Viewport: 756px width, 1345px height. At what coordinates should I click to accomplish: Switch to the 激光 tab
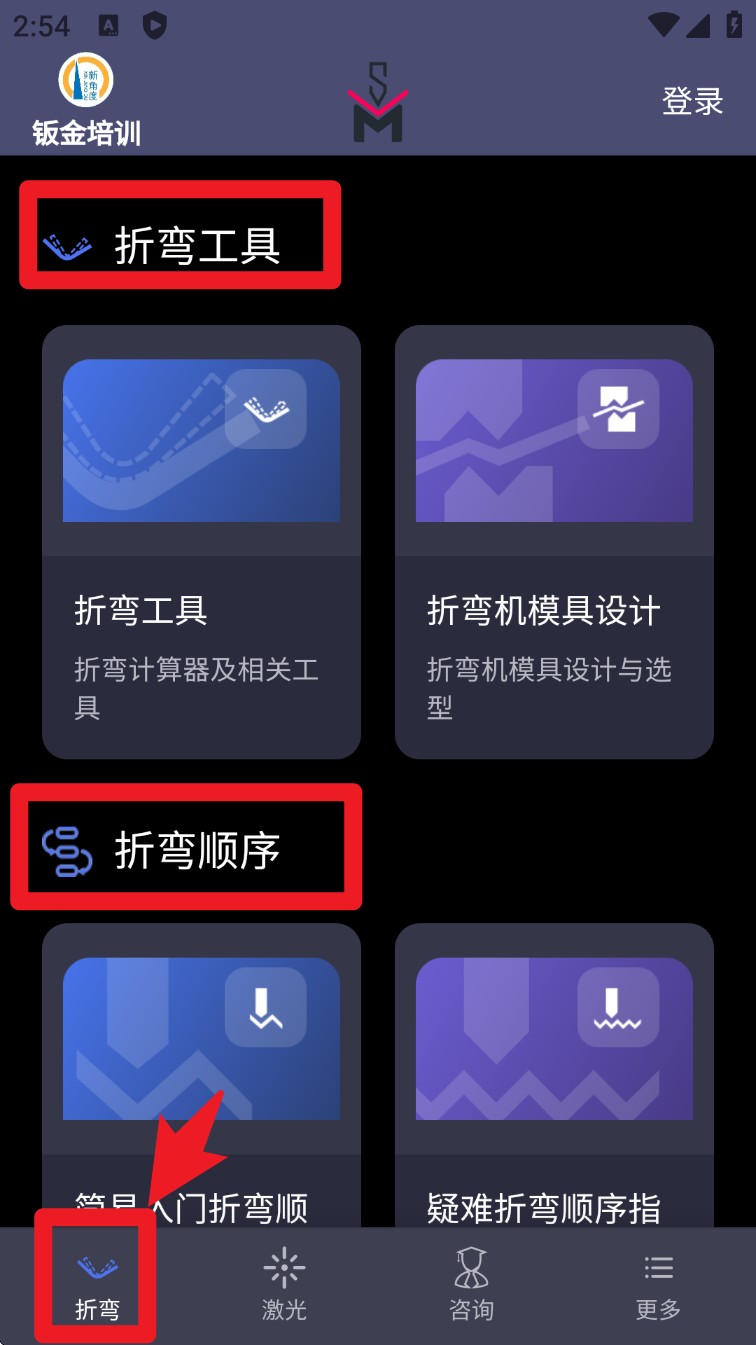284,1287
